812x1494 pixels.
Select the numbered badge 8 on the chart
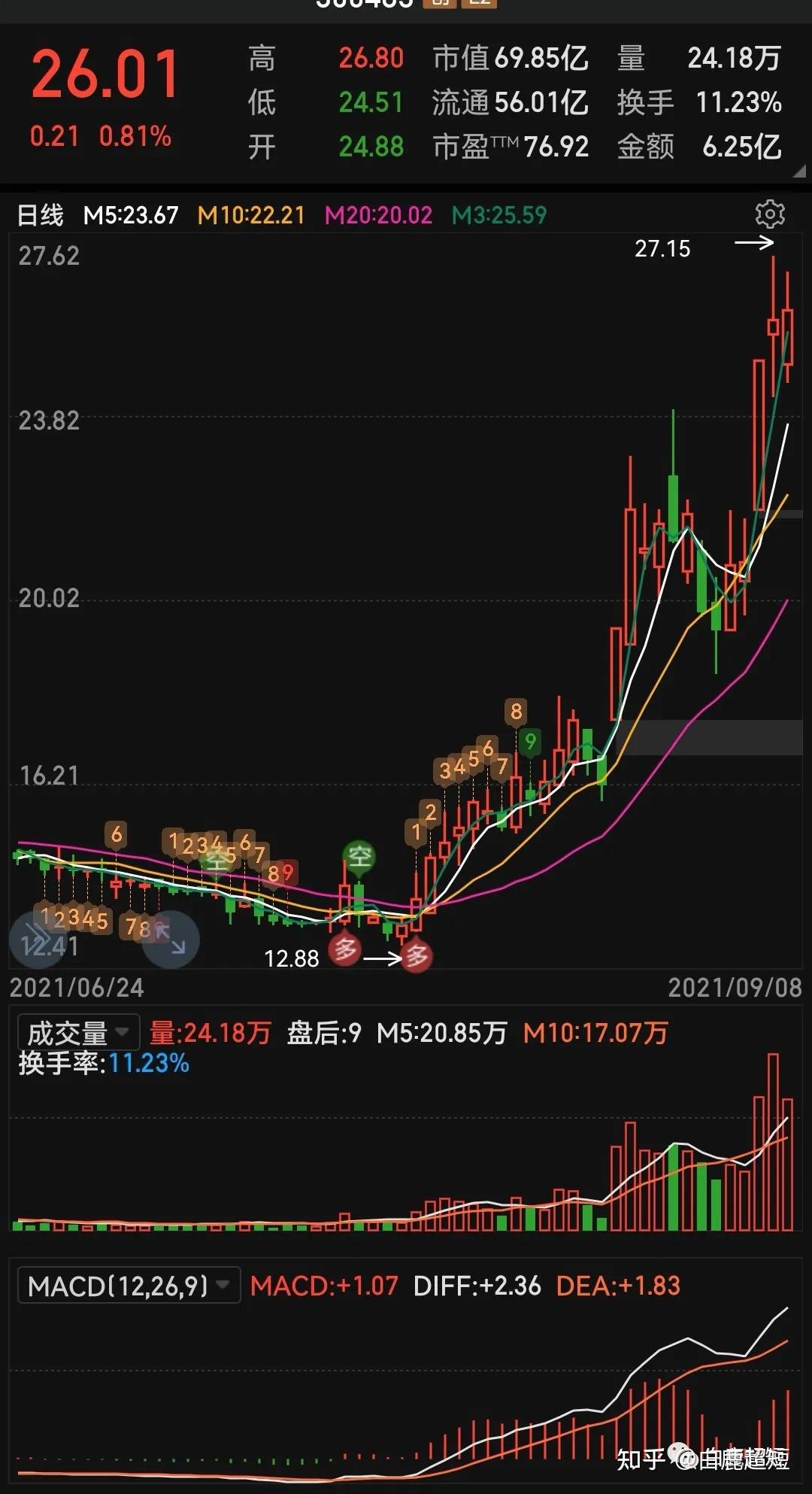tap(516, 710)
